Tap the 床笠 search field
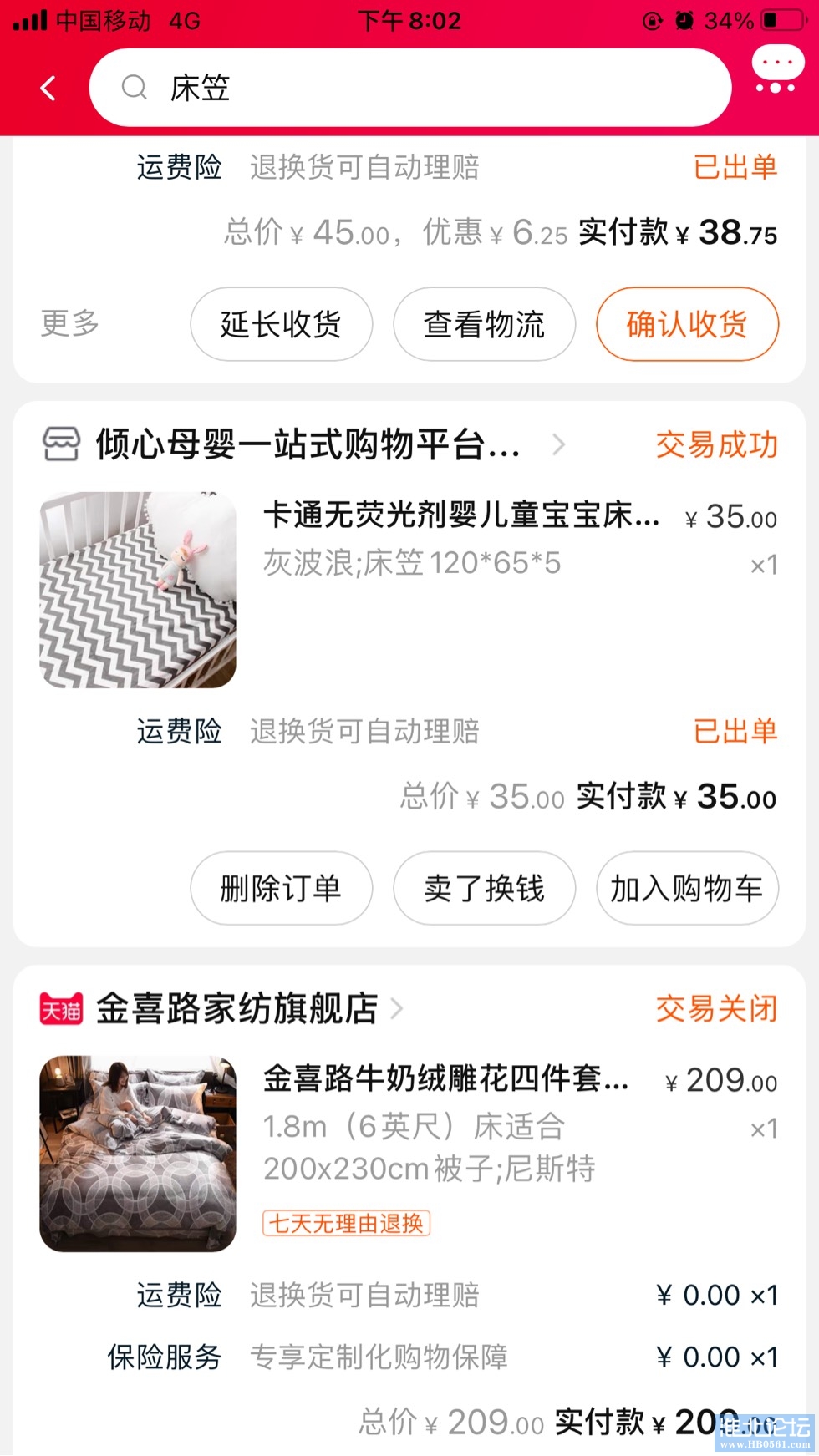The height and width of the screenshot is (1456, 819). pos(409,88)
